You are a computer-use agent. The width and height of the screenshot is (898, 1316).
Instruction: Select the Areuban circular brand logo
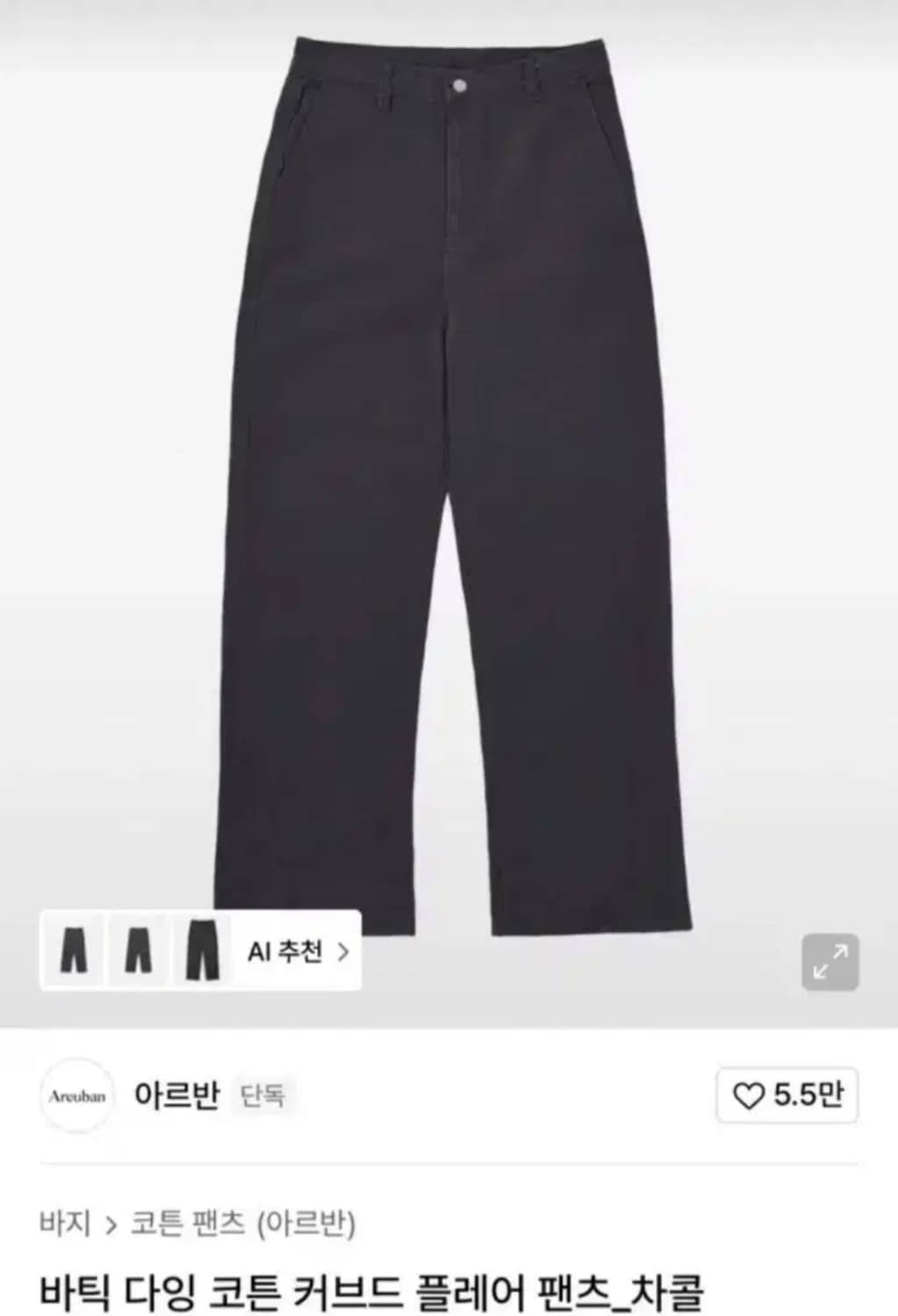pos(78,1094)
